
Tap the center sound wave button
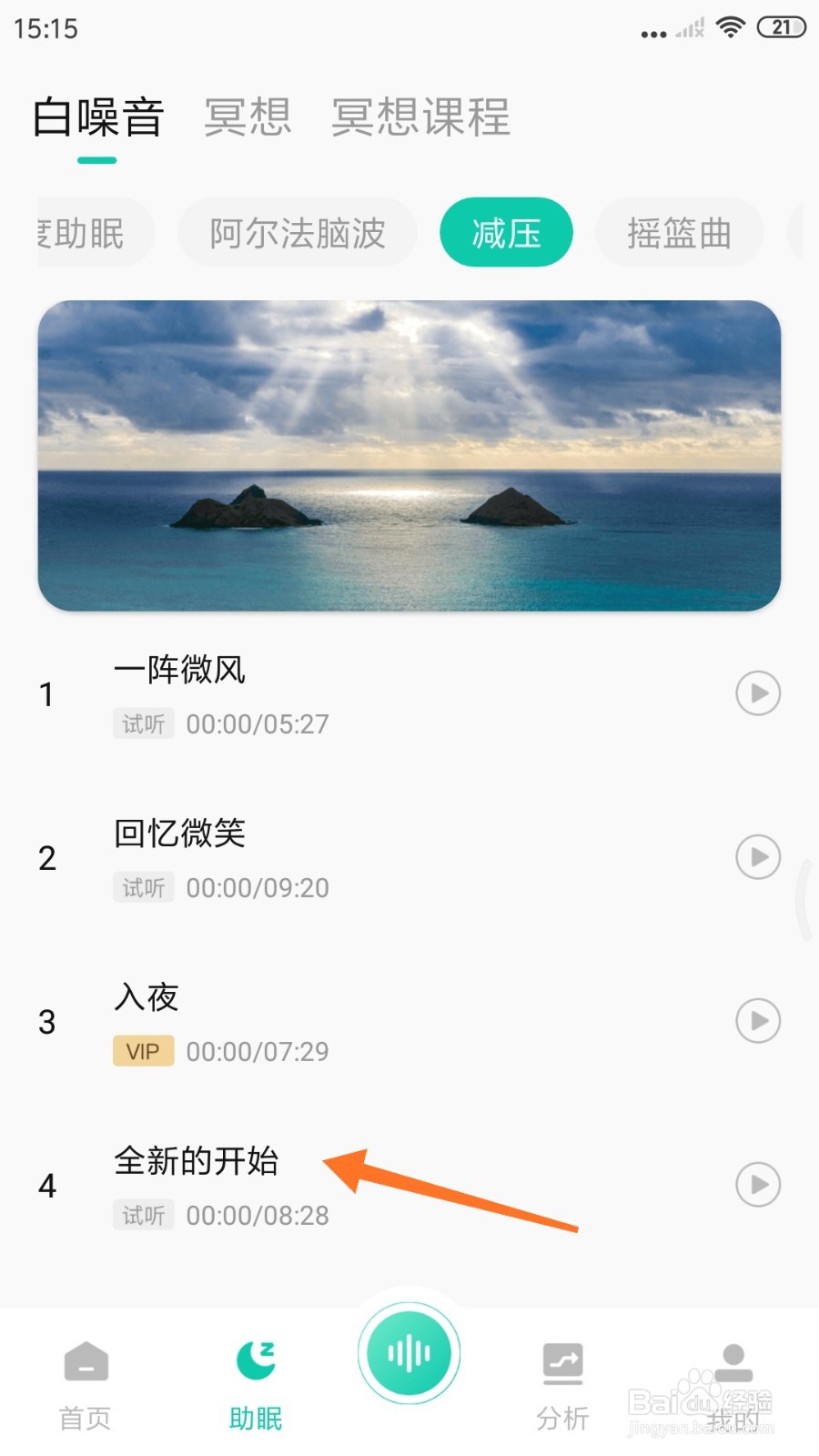pyautogui.click(x=409, y=1353)
